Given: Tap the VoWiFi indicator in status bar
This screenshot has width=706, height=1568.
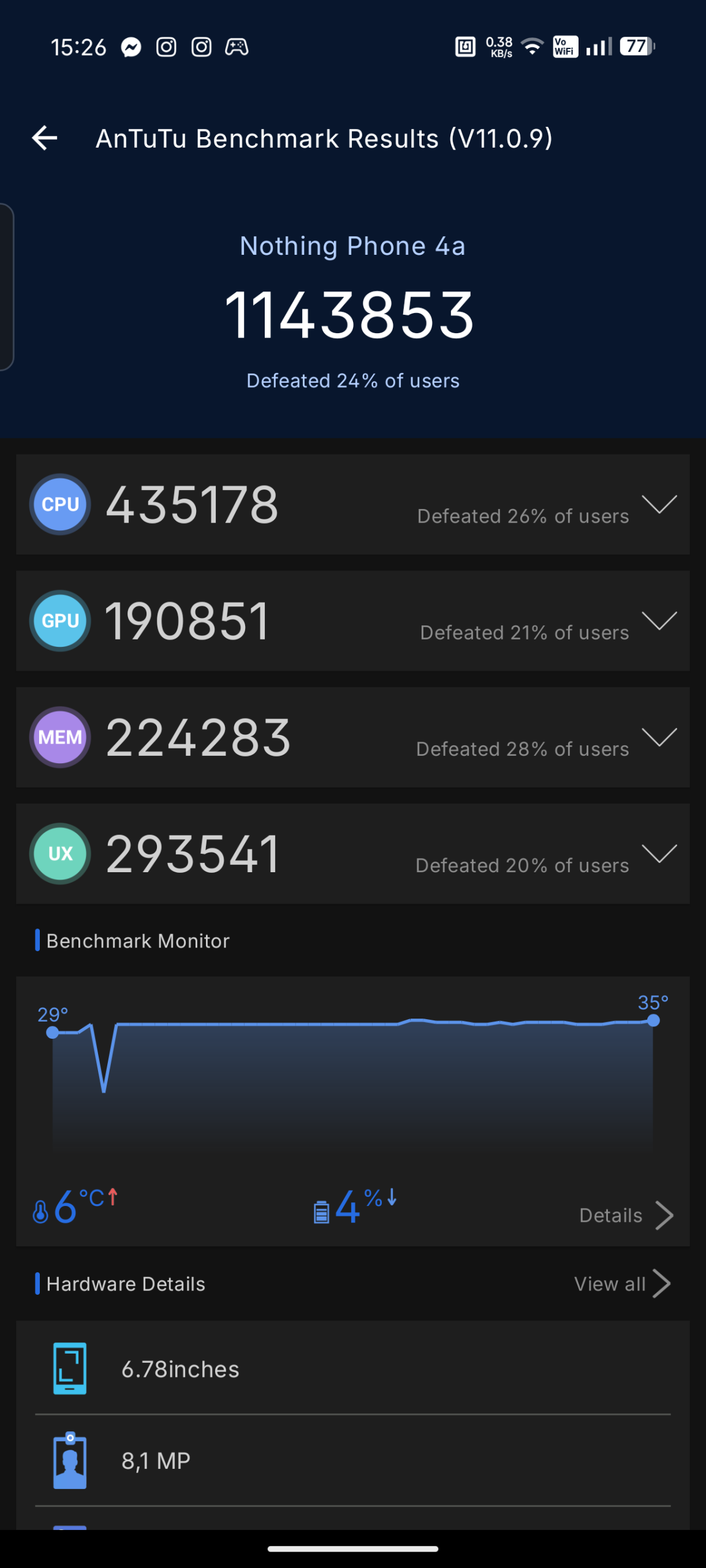Looking at the screenshot, I should click(x=564, y=47).
